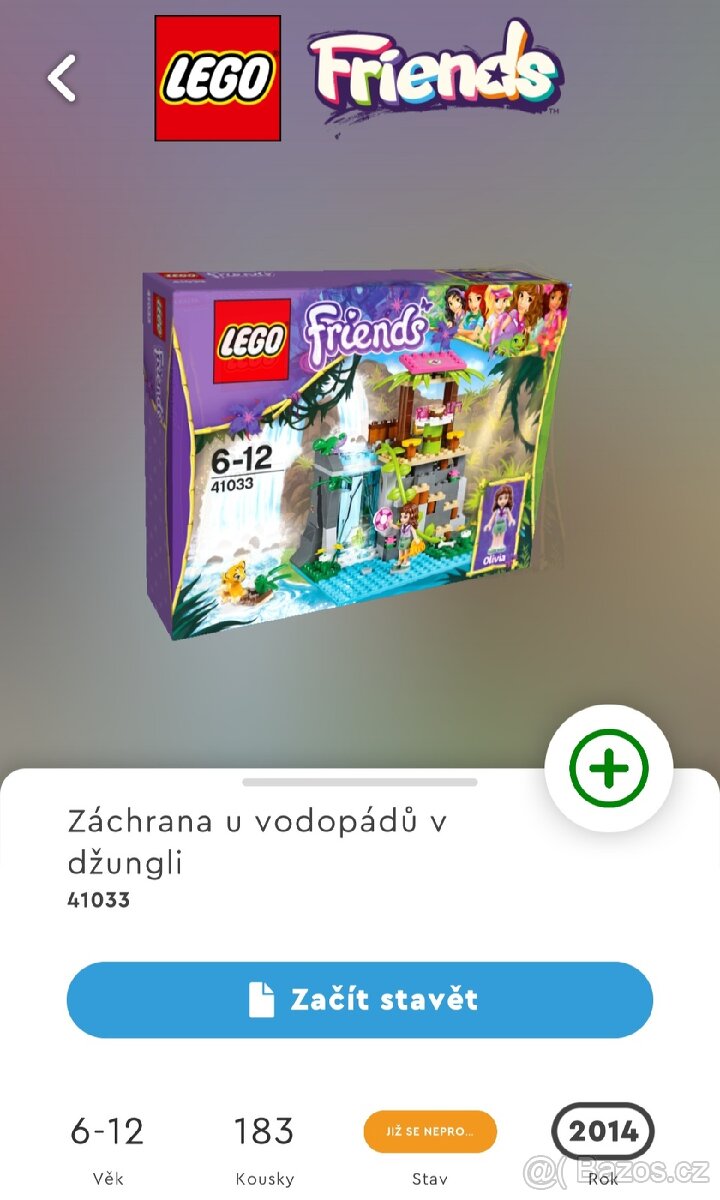Screen dimensions: 720x1200
Task: Select the Kousky piece count indicator
Action: pyautogui.click(x=264, y=1178)
